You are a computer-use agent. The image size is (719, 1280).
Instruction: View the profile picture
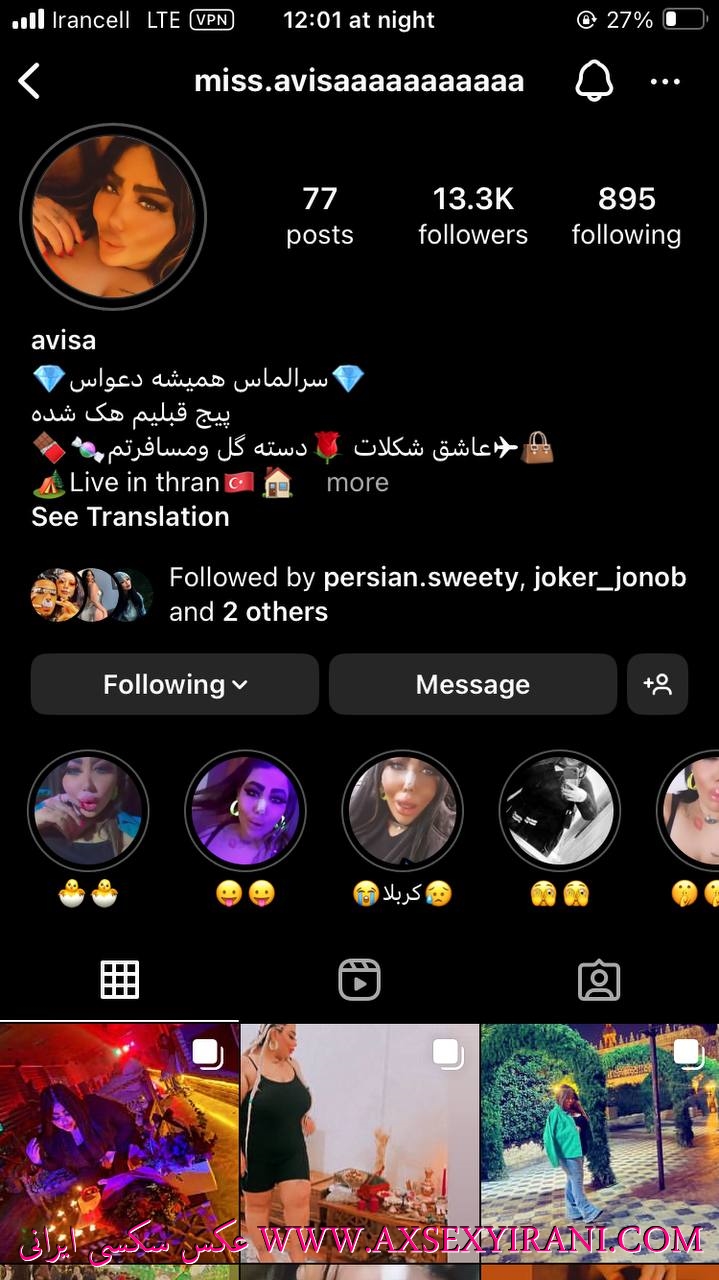pos(112,217)
